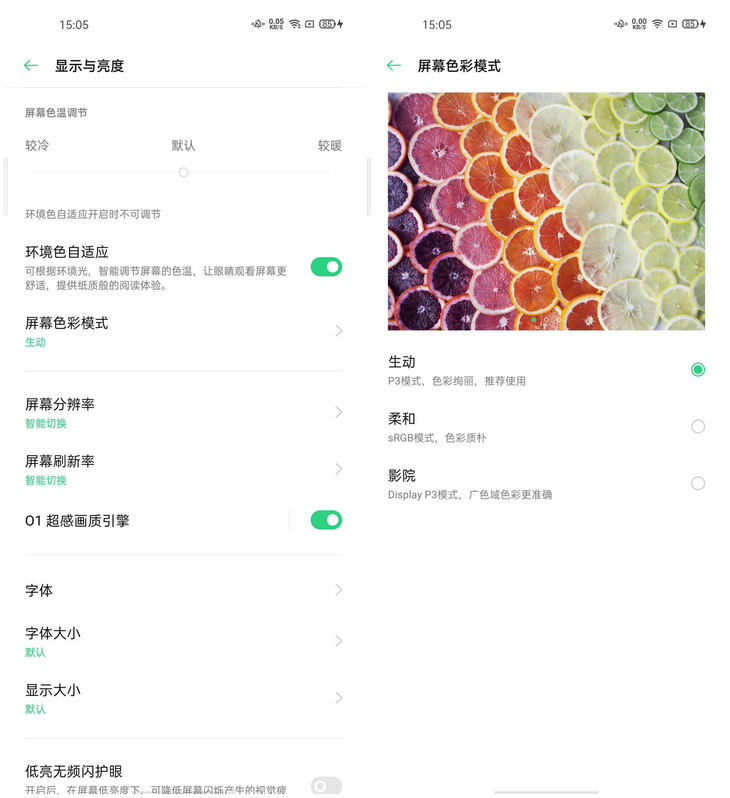This screenshot has width=730, height=798.
Task: Open the 显示大小 option
Action: (x=180, y=698)
